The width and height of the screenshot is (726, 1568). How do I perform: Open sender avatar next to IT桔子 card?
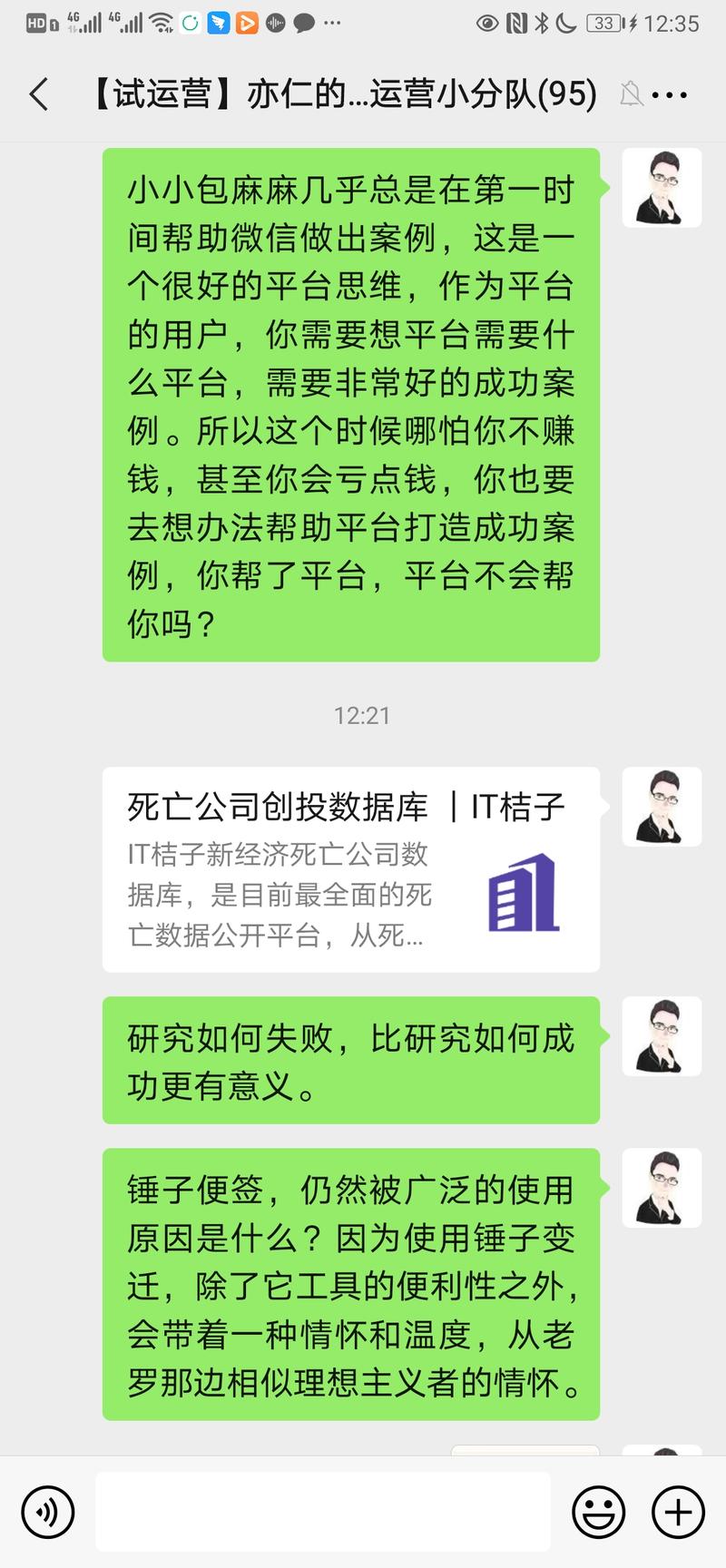point(662,808)
